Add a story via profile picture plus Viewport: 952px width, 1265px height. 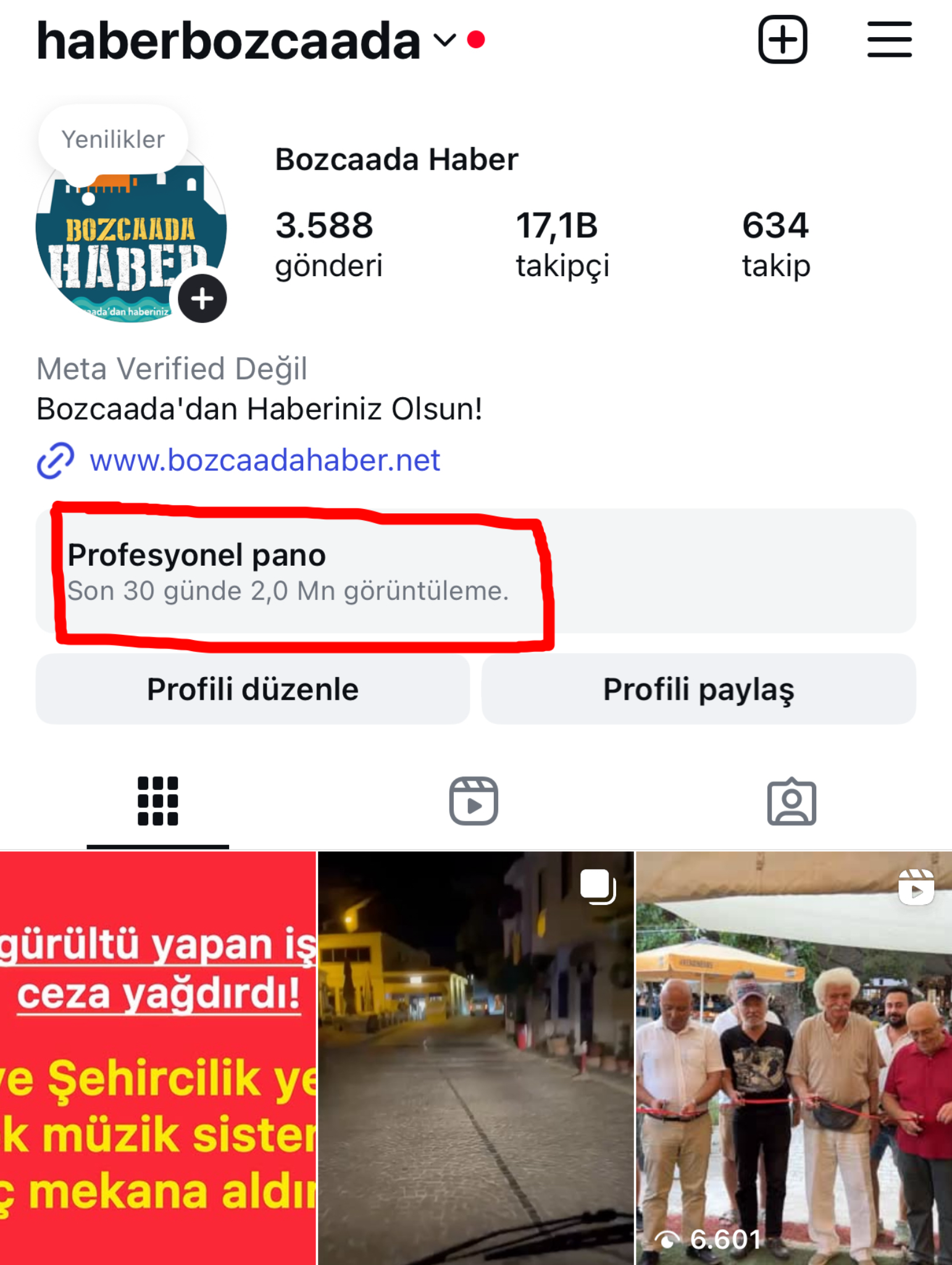203,299
